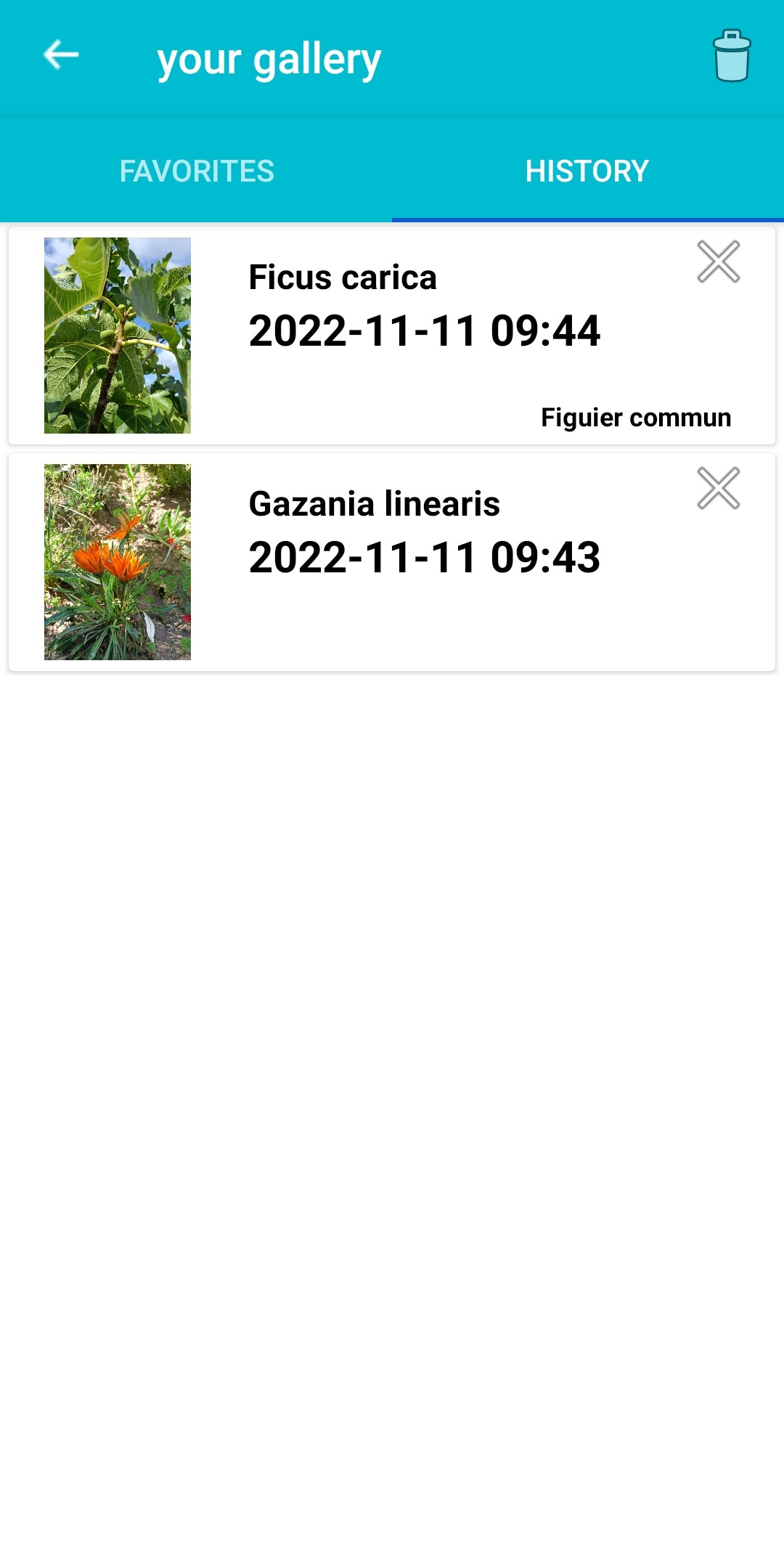This screenshot has width=784, height=1555.
Task: Go back from your gallery
Action: tap(61, 55)
